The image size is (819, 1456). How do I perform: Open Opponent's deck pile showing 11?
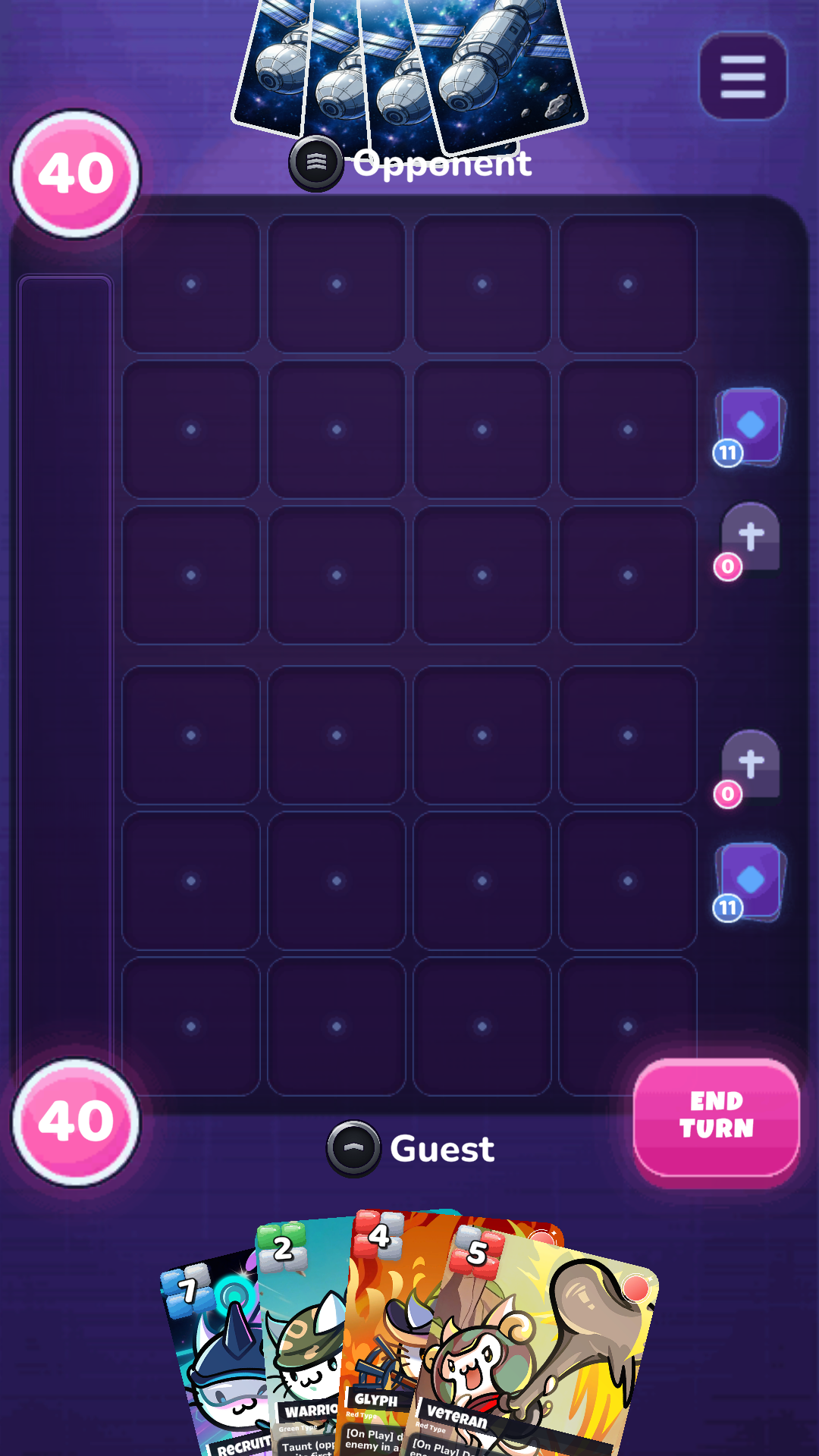pos(748,428)
